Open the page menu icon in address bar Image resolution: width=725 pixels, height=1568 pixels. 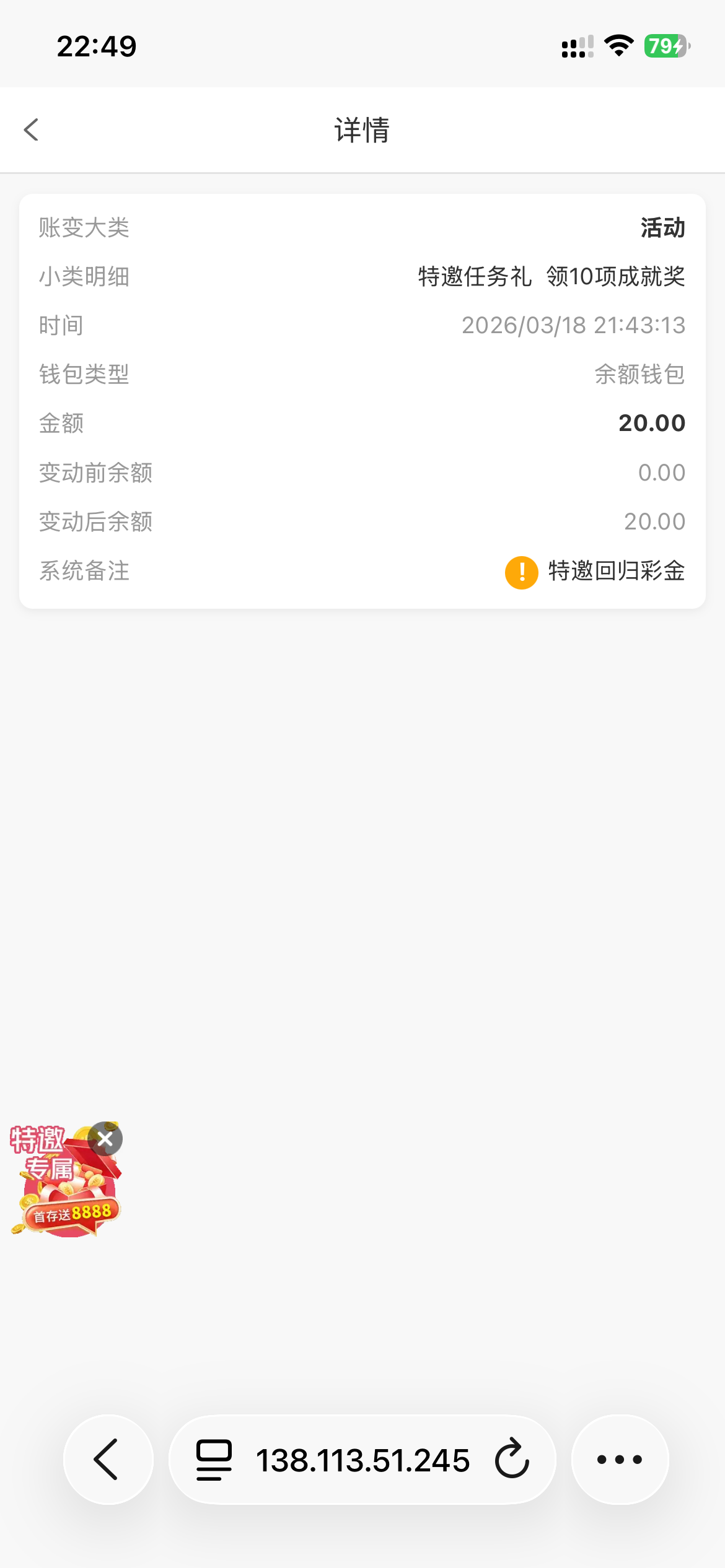point(214,1460)
